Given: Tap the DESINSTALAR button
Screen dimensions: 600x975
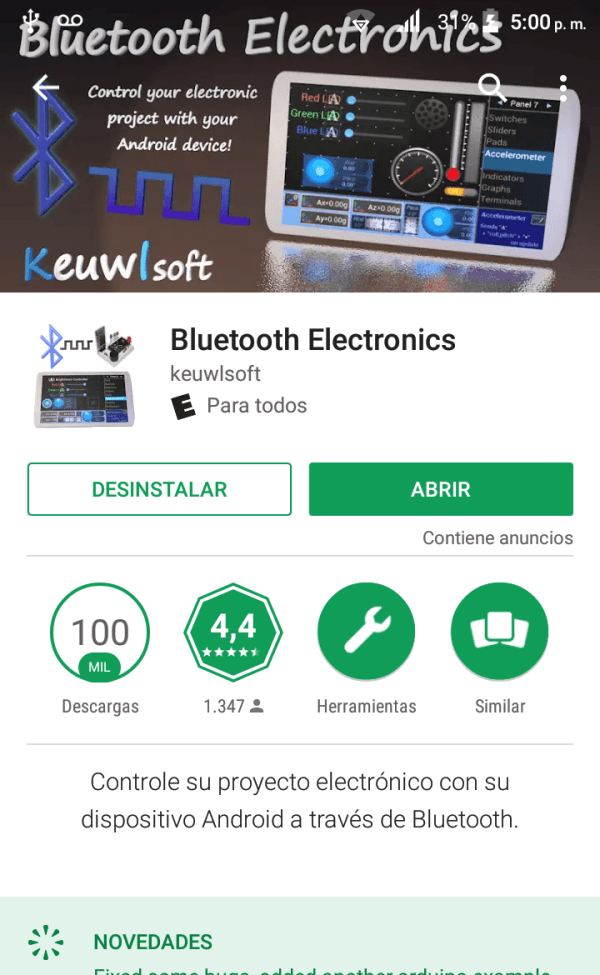Looking at the screenshot, I should pos(159,489).
